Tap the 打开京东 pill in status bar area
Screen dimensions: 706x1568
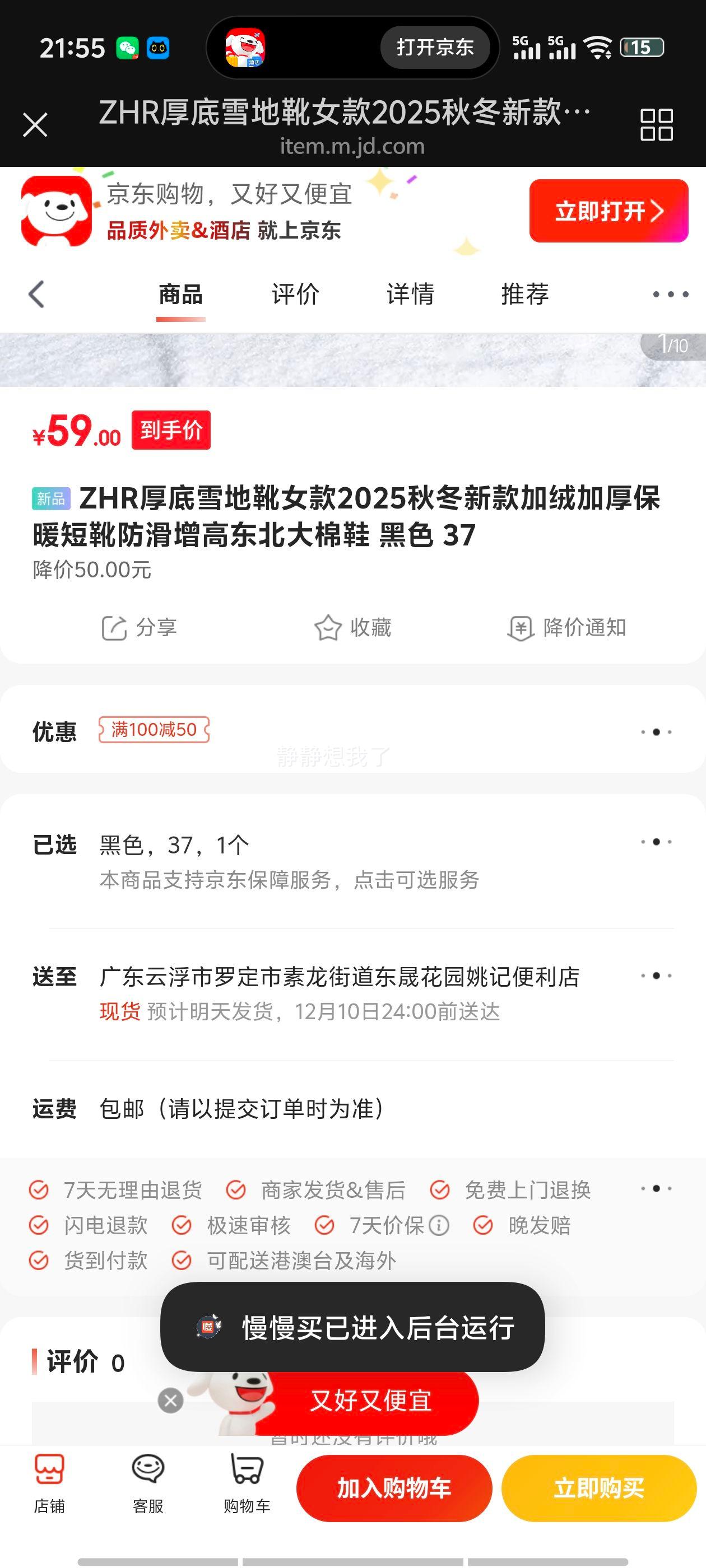(x=434, y=48)
